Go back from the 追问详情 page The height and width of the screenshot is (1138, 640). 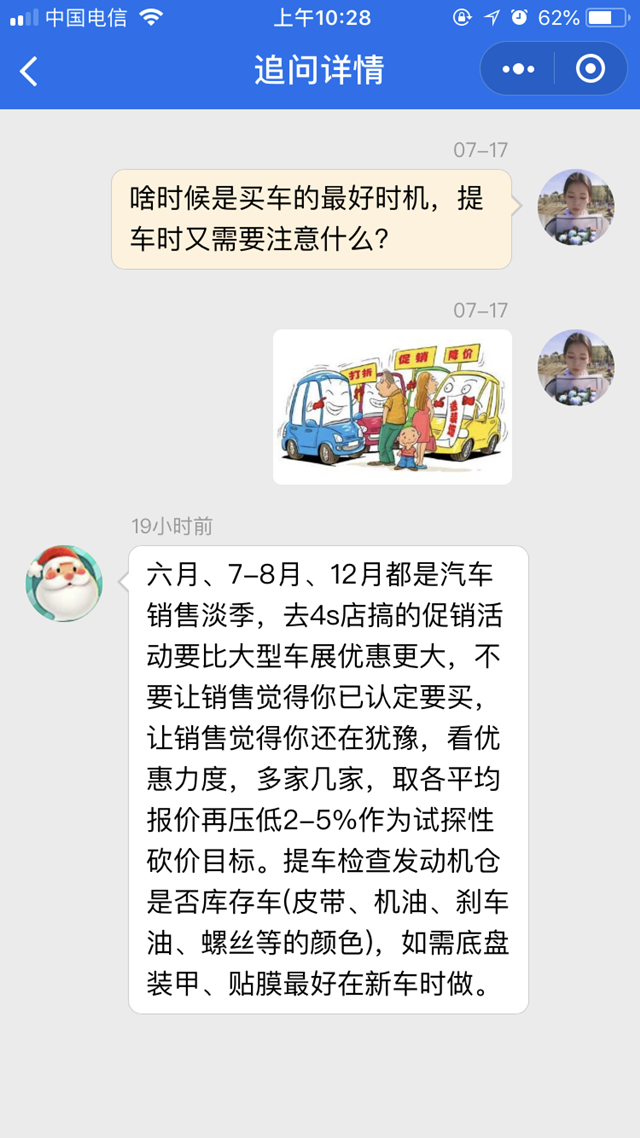click(x=29, y=70)
